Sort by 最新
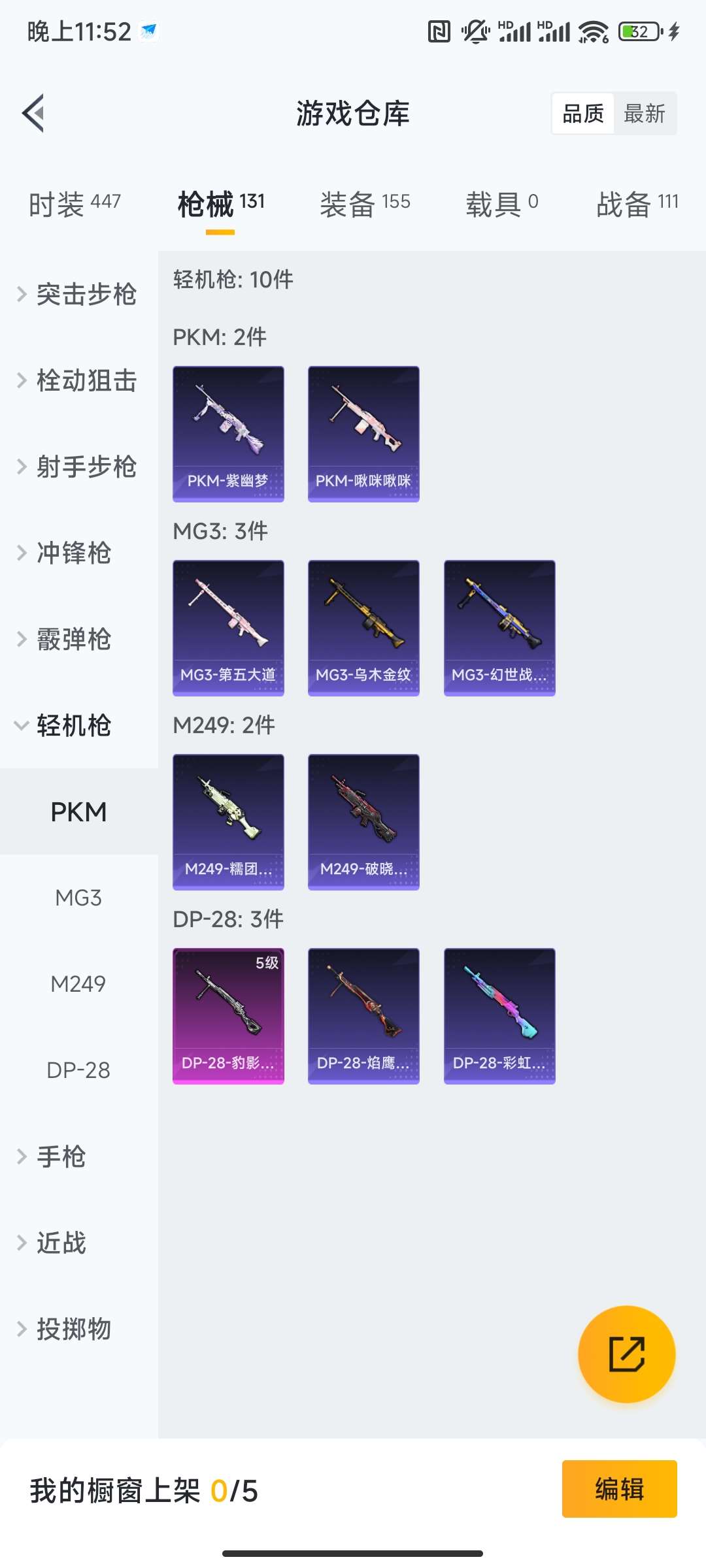 click(644, 114)
